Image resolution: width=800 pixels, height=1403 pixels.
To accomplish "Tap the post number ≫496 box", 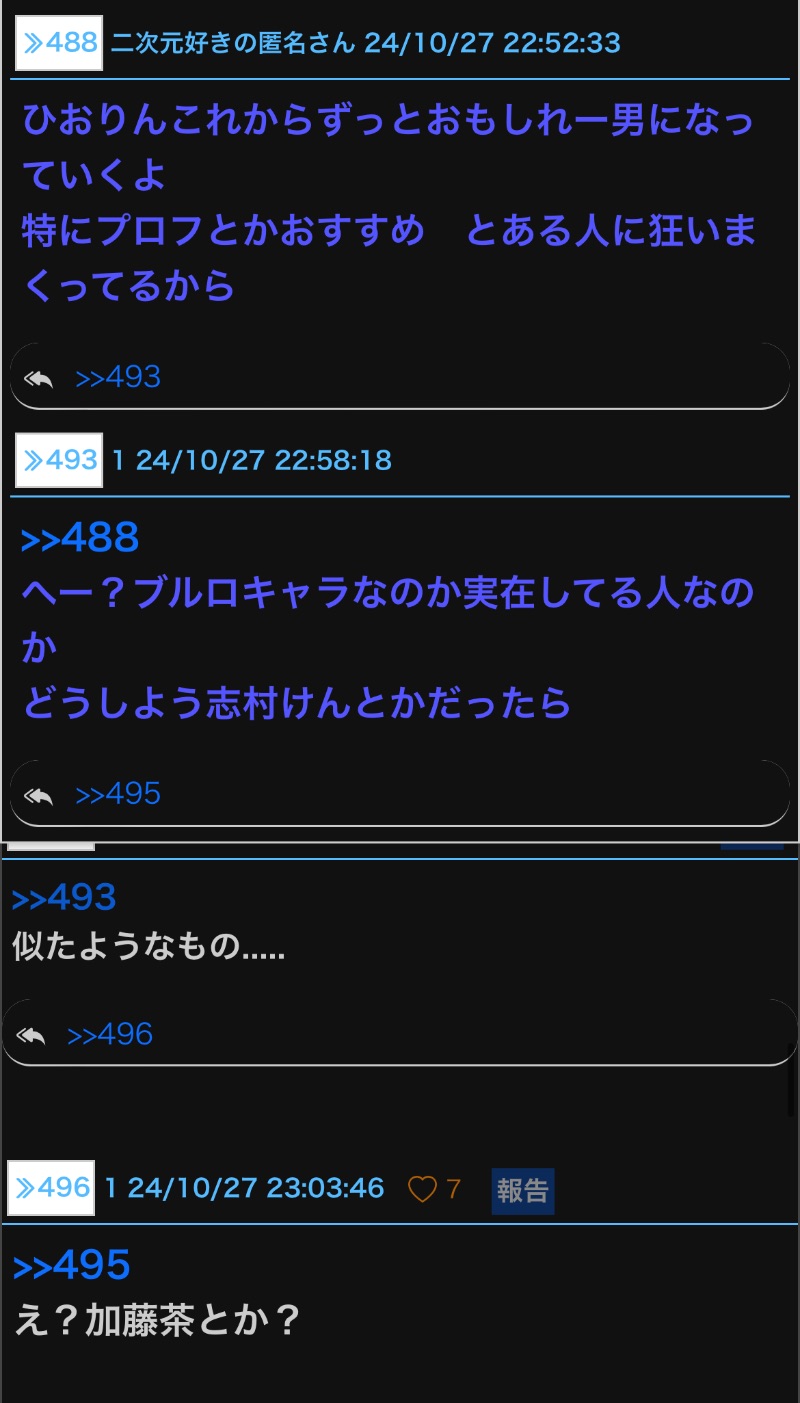I will tap(51, 1188).
